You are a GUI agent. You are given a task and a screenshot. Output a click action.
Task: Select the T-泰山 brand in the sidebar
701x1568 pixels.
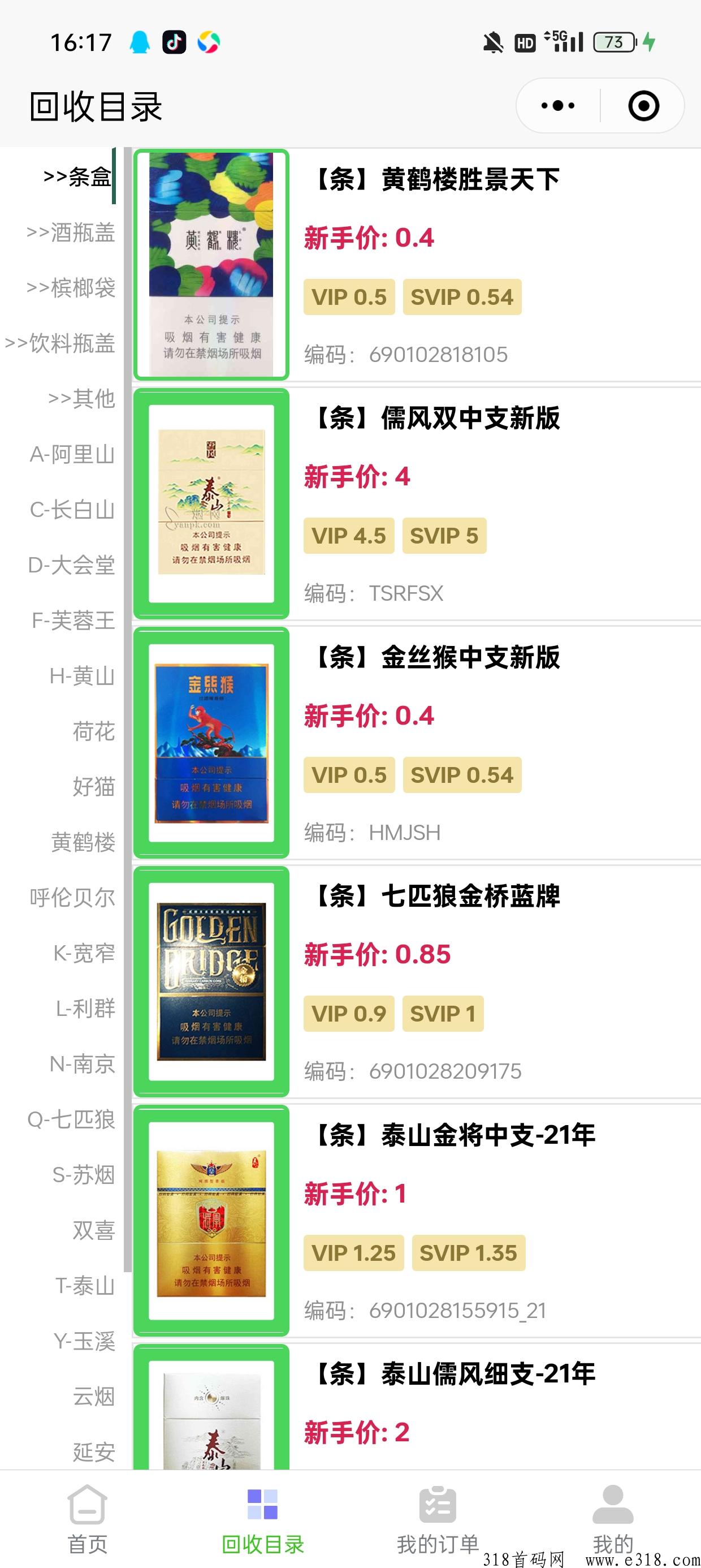[85, 1286]
